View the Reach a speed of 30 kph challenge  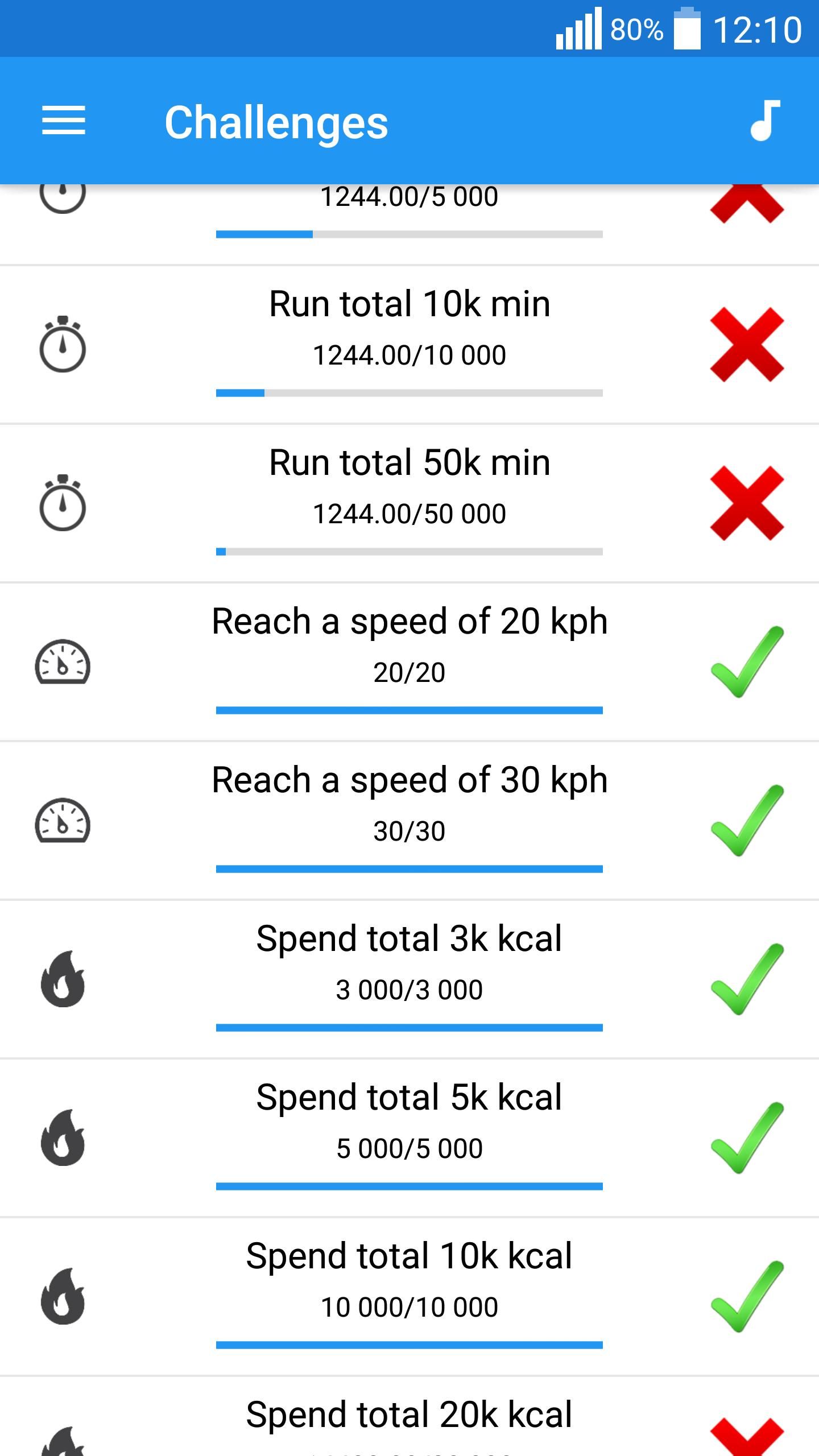409,821
